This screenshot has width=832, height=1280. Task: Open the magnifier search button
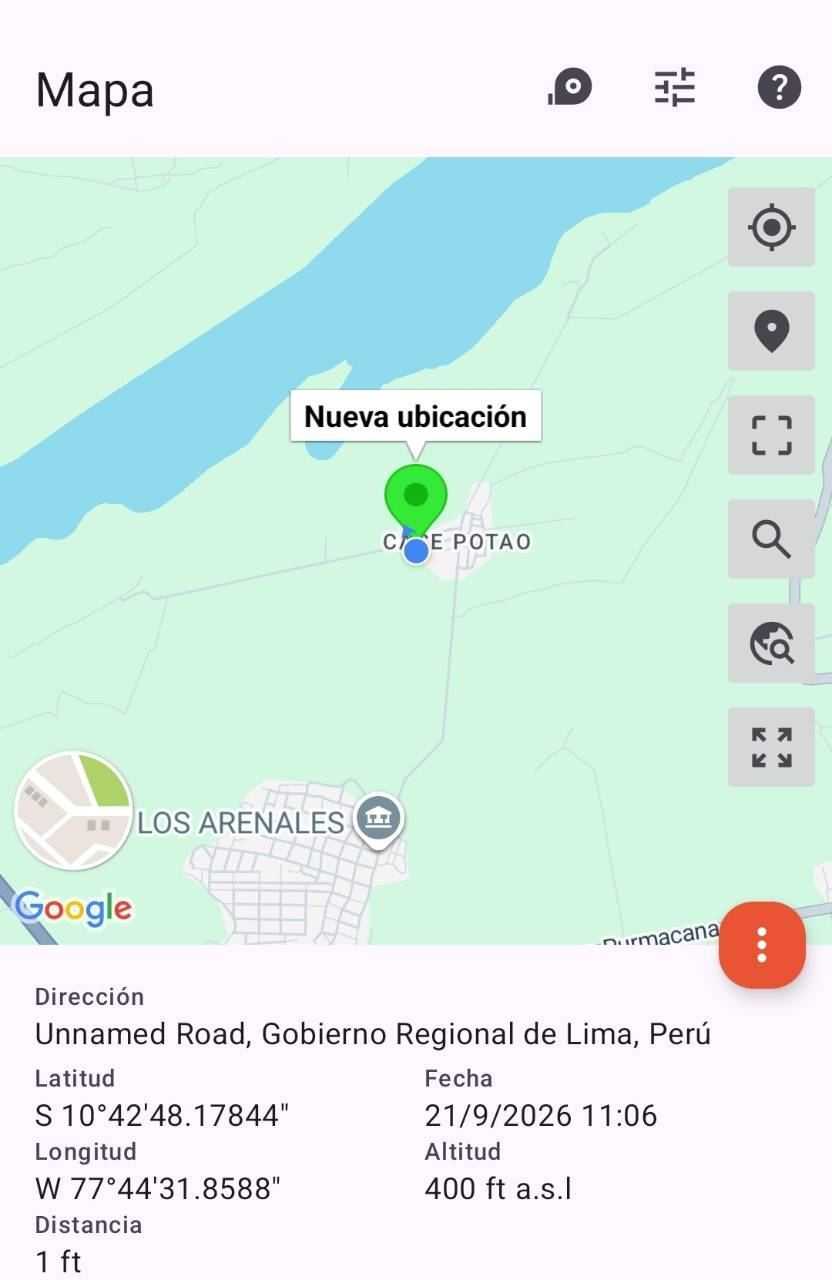click(x=771, y=539)
